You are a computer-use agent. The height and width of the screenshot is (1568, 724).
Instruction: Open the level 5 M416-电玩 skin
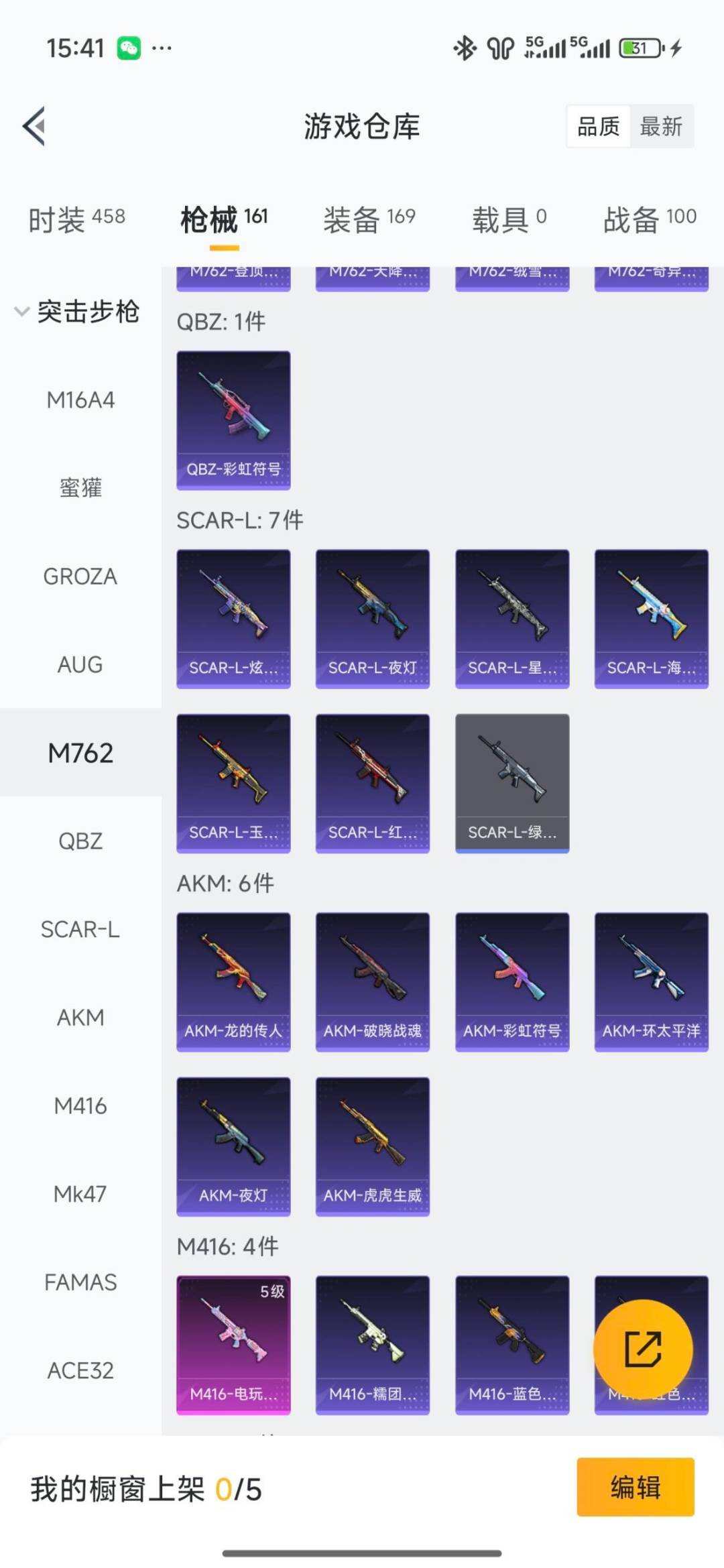[x=233, y=1345]
